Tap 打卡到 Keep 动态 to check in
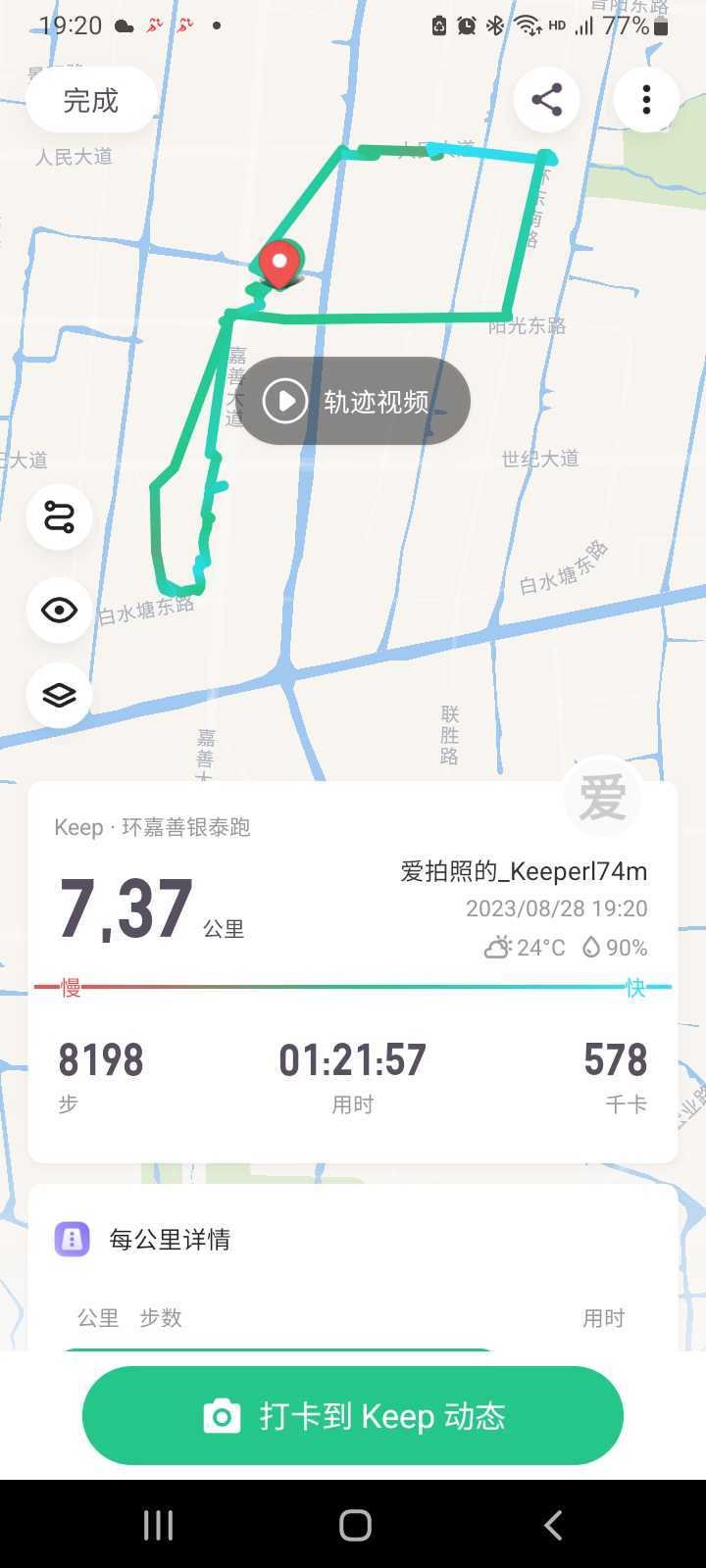 point(353,1415)
